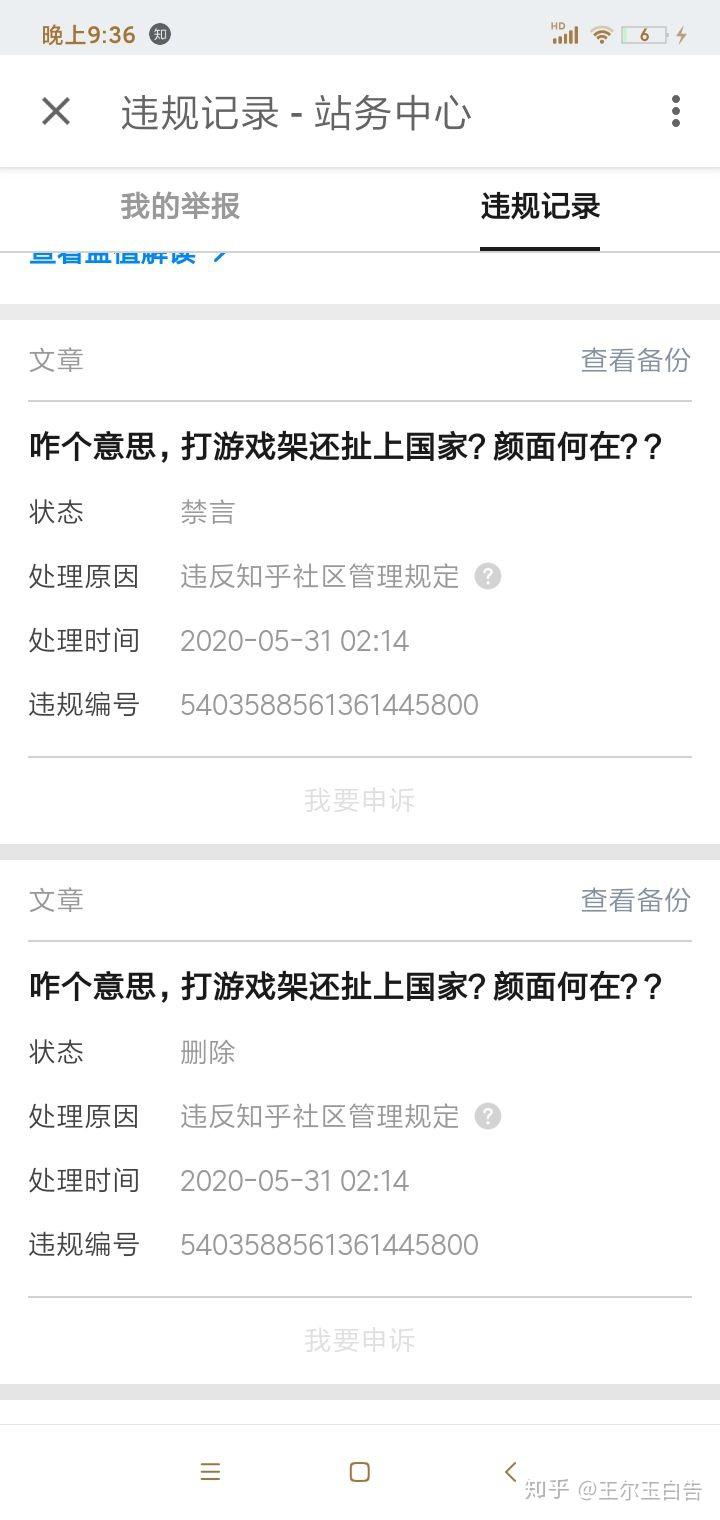Open the help icon in the 删除 record
This screenshot has width=720, height=1520.
click(x=487, y=1116)
